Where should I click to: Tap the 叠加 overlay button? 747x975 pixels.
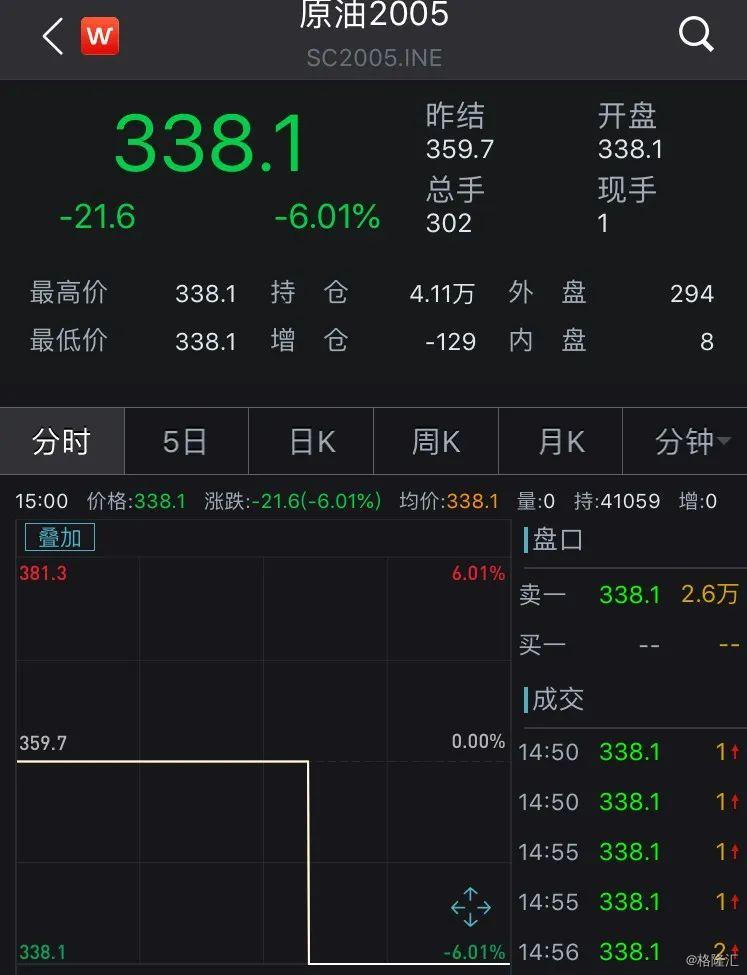point(60,537)
